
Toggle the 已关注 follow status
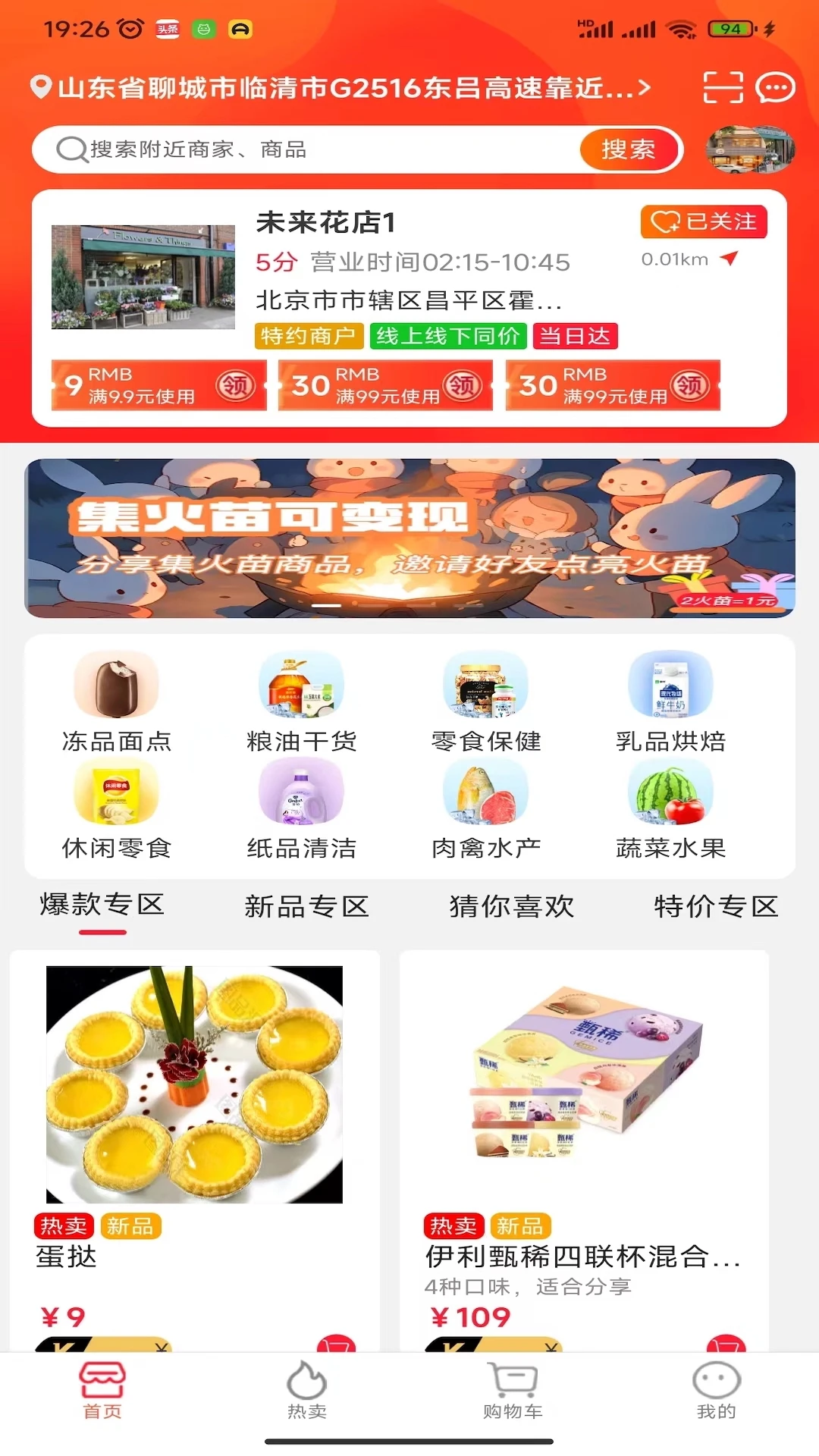701,222
